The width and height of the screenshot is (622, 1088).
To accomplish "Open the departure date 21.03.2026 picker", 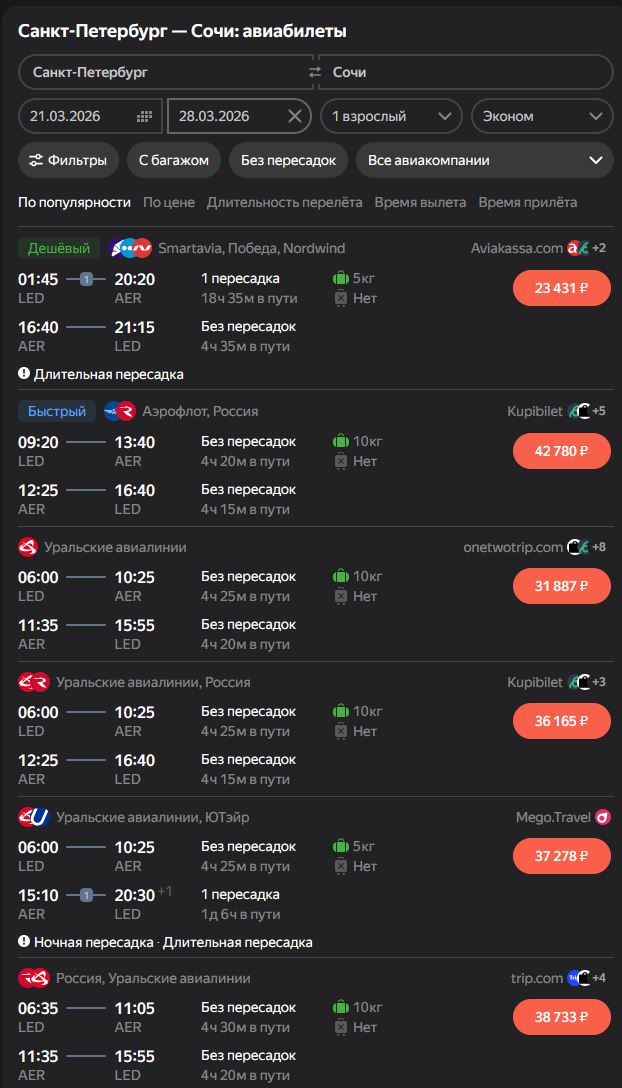I will tap(90, 116).
